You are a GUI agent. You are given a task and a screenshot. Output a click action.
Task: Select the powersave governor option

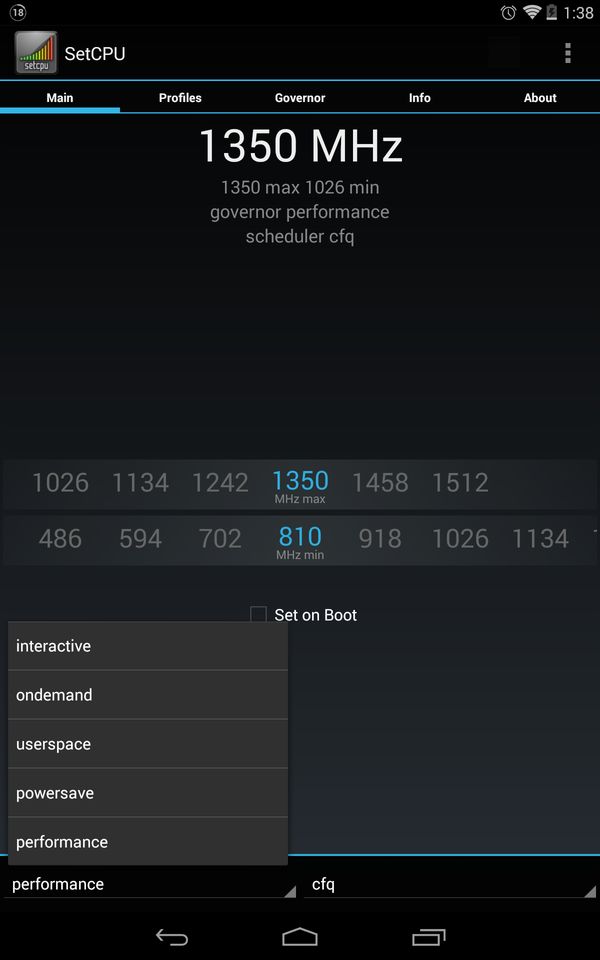click(x=148, y=793)
